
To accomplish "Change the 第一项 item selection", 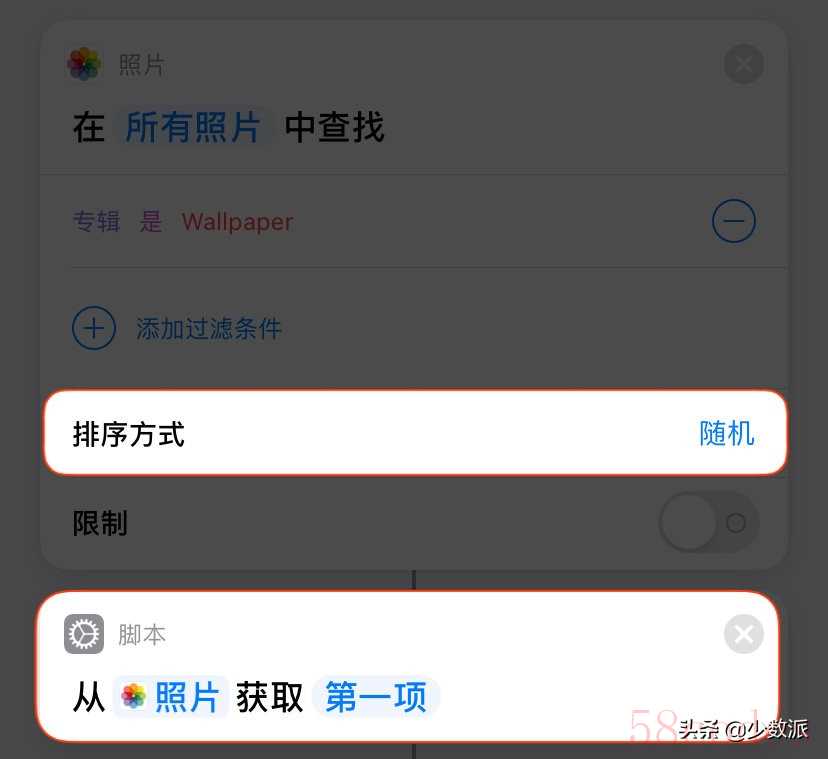I will 376,697.
